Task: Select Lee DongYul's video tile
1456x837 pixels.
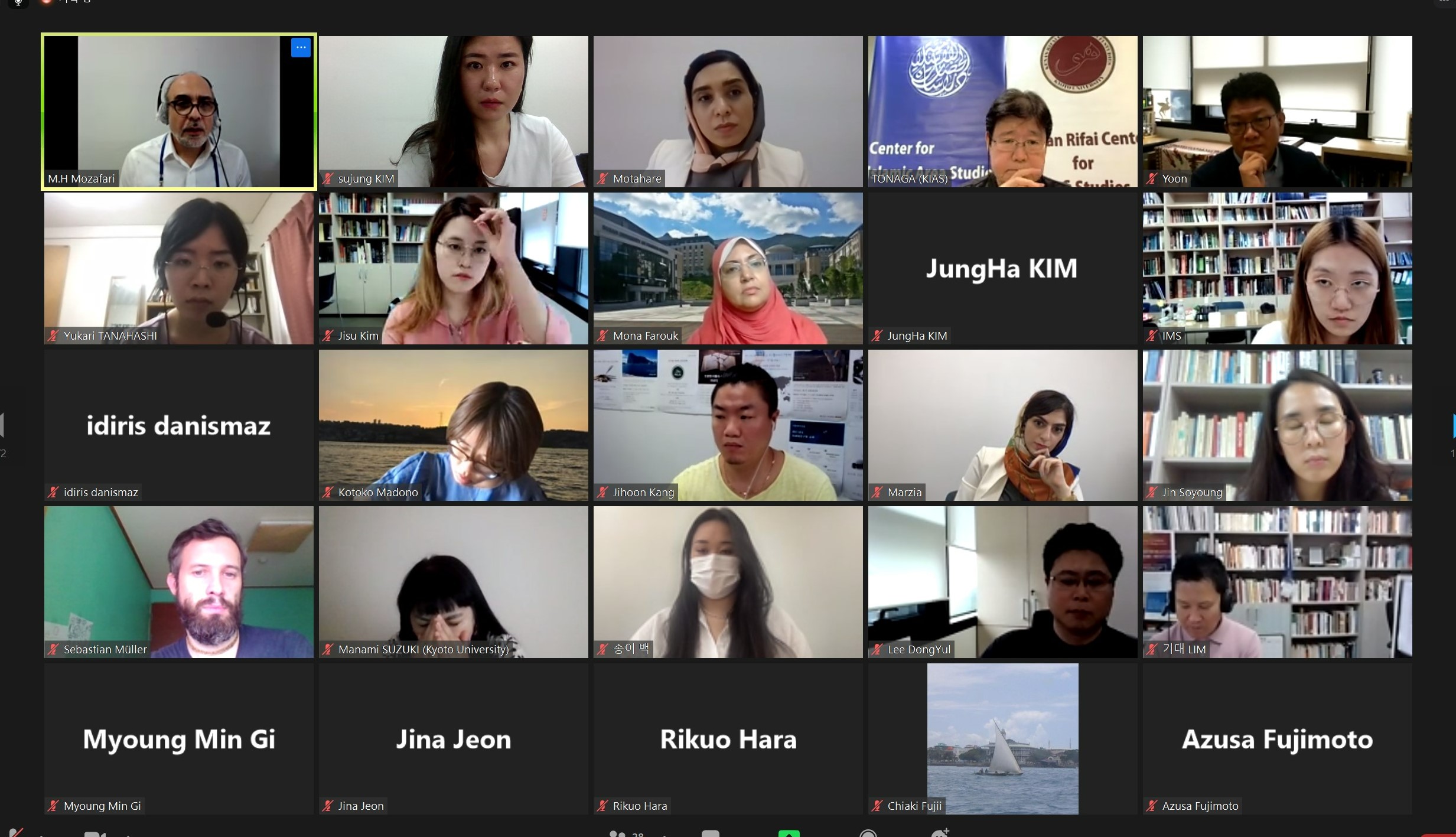Action: pyautogui.click(x=1002, y=582)
